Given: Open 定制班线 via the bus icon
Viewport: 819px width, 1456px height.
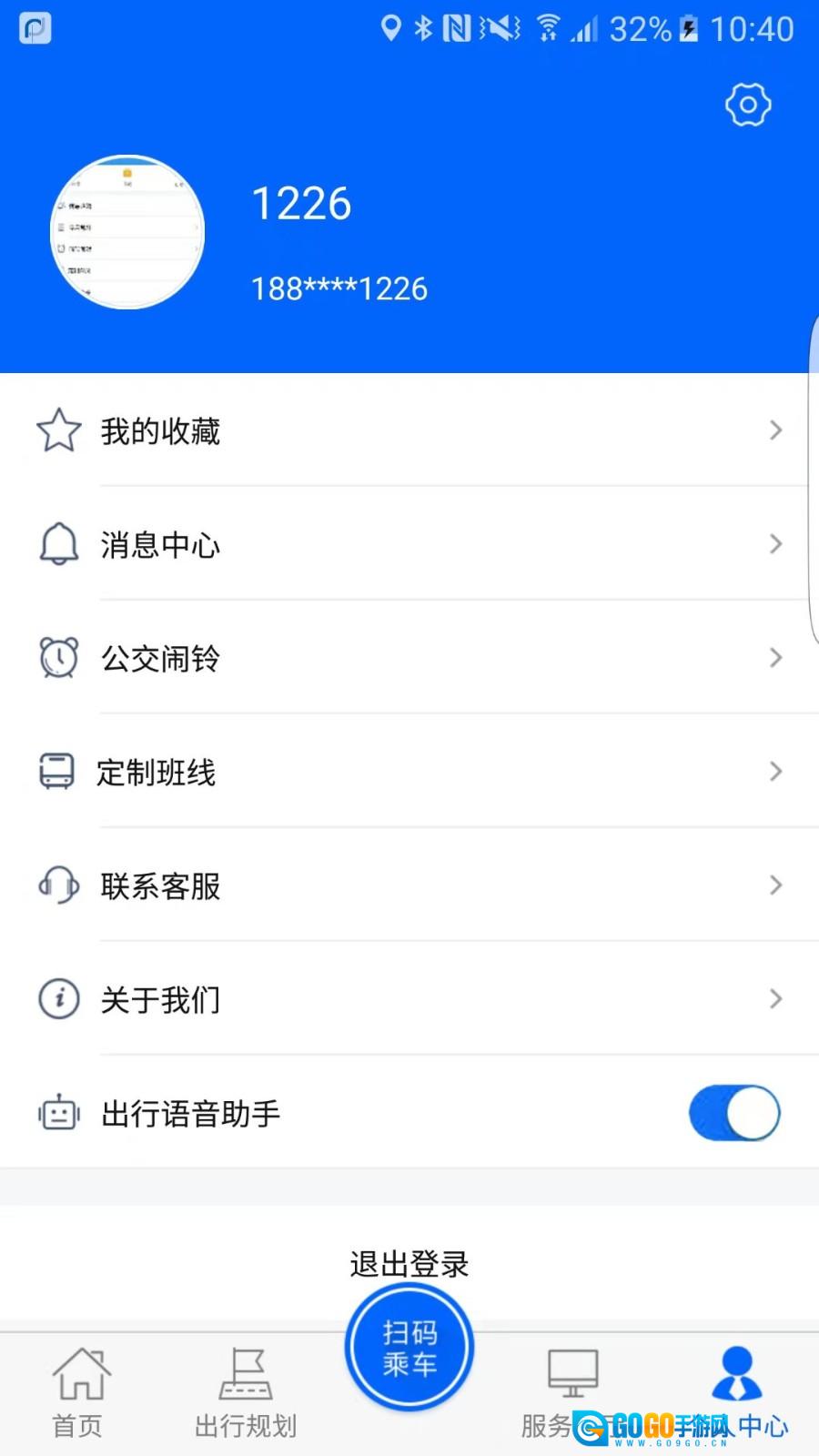Looking at the screenshot, I should point(58,771).
